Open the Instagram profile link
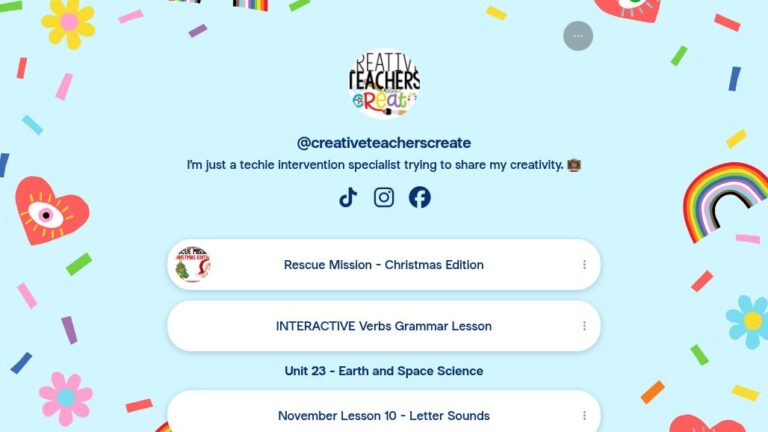 [384, 197]
